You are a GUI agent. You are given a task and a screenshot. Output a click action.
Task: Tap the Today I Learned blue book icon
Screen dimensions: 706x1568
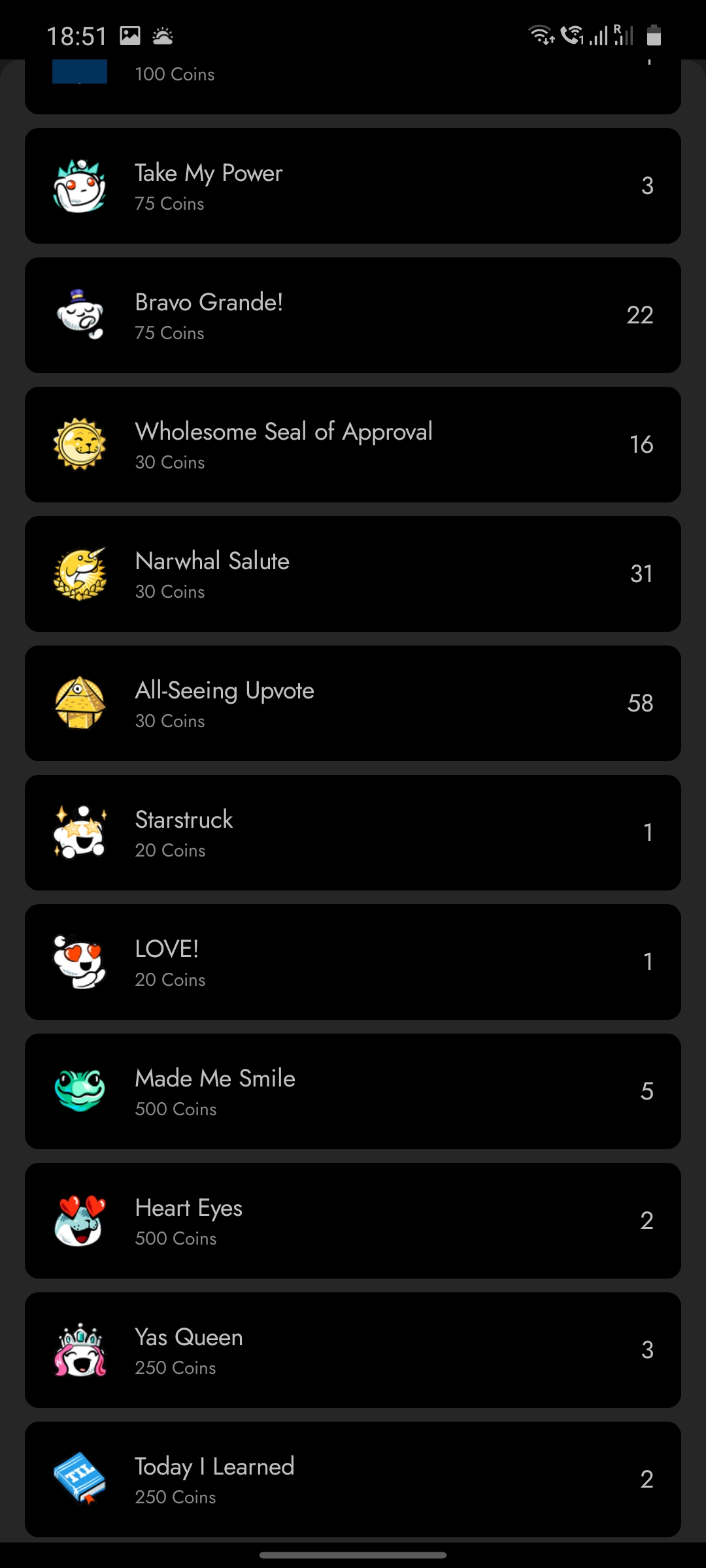pyautogui.click(x=78, y=1478)
